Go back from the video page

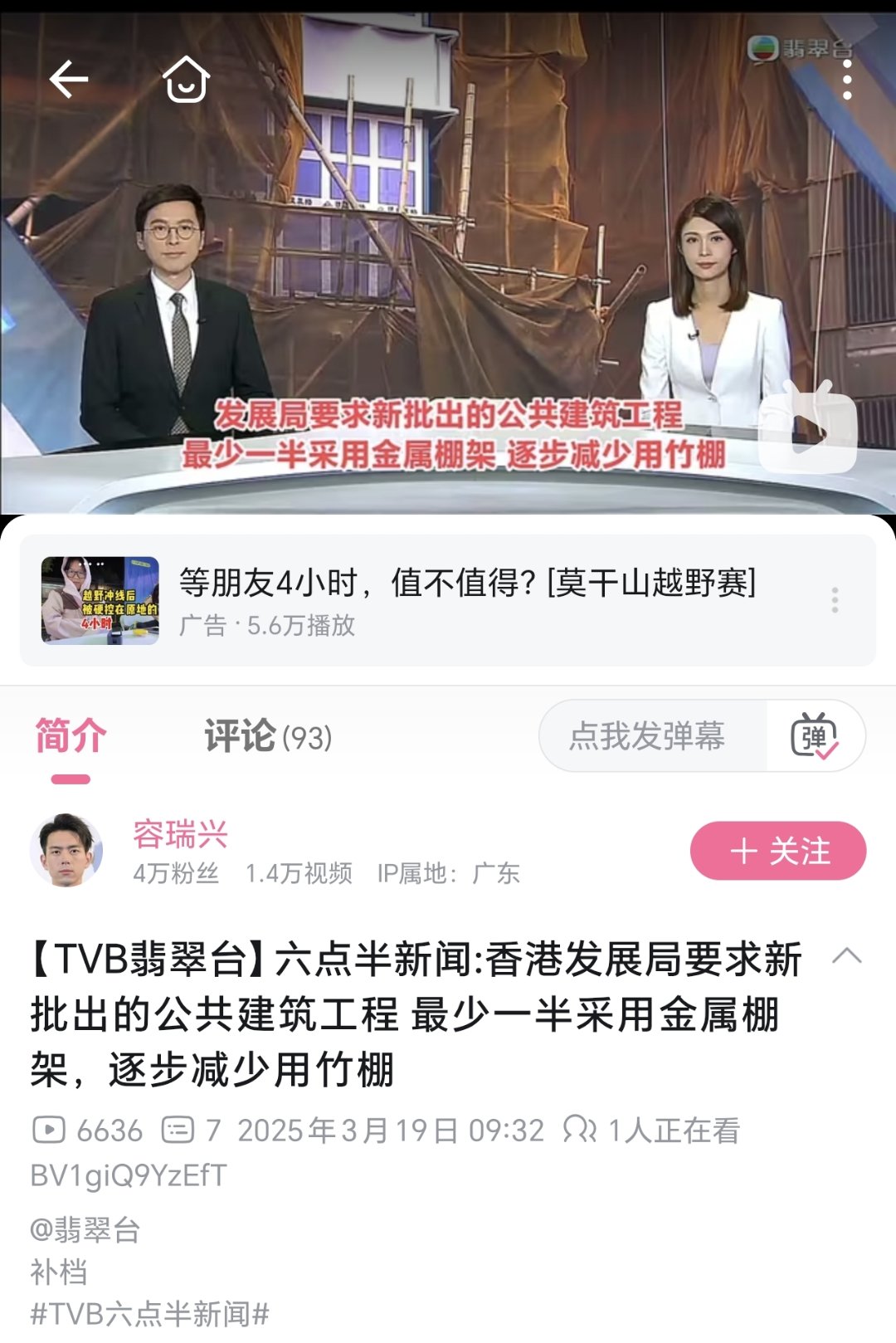[x=69, y=80]
